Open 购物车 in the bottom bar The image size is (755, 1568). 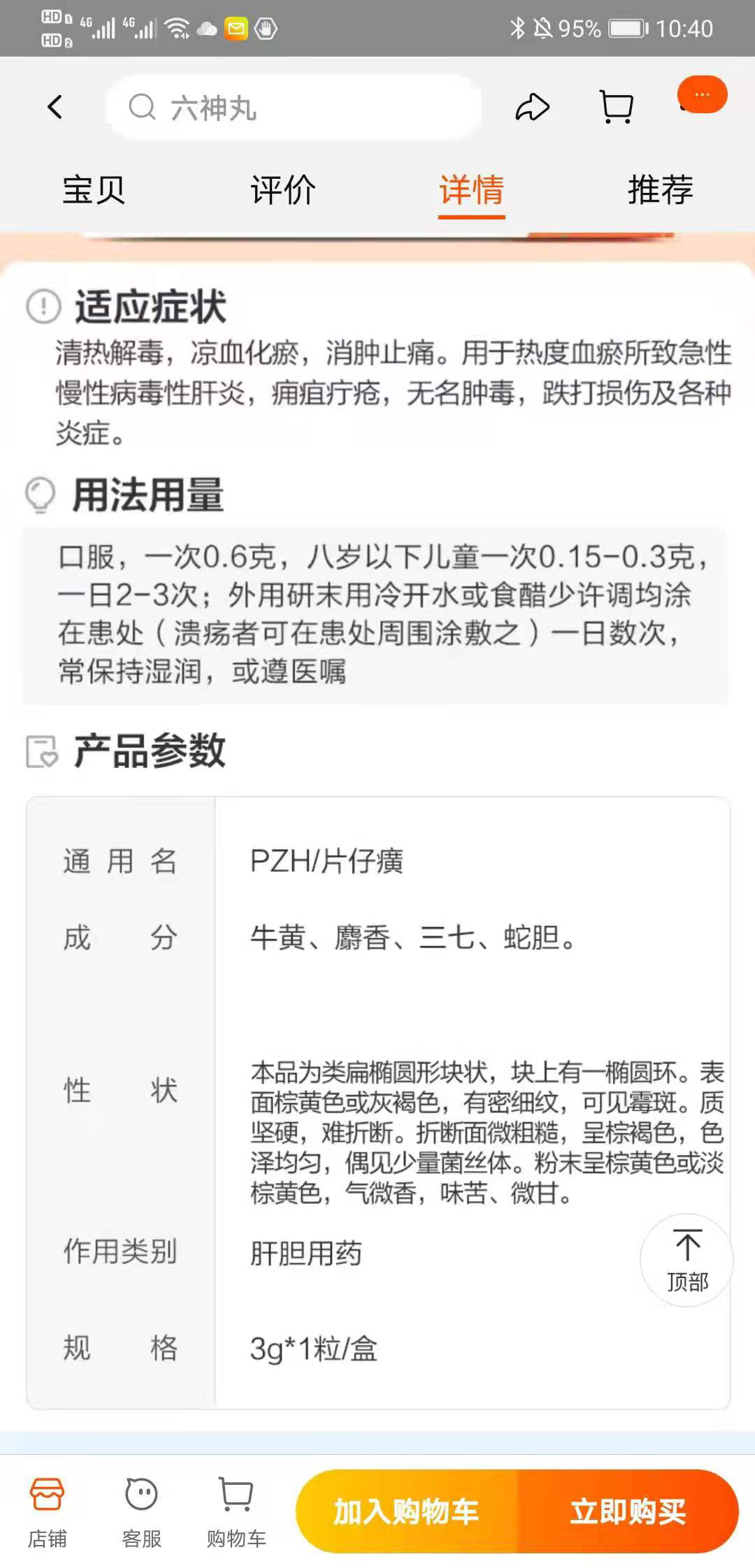pos(236,1512)
